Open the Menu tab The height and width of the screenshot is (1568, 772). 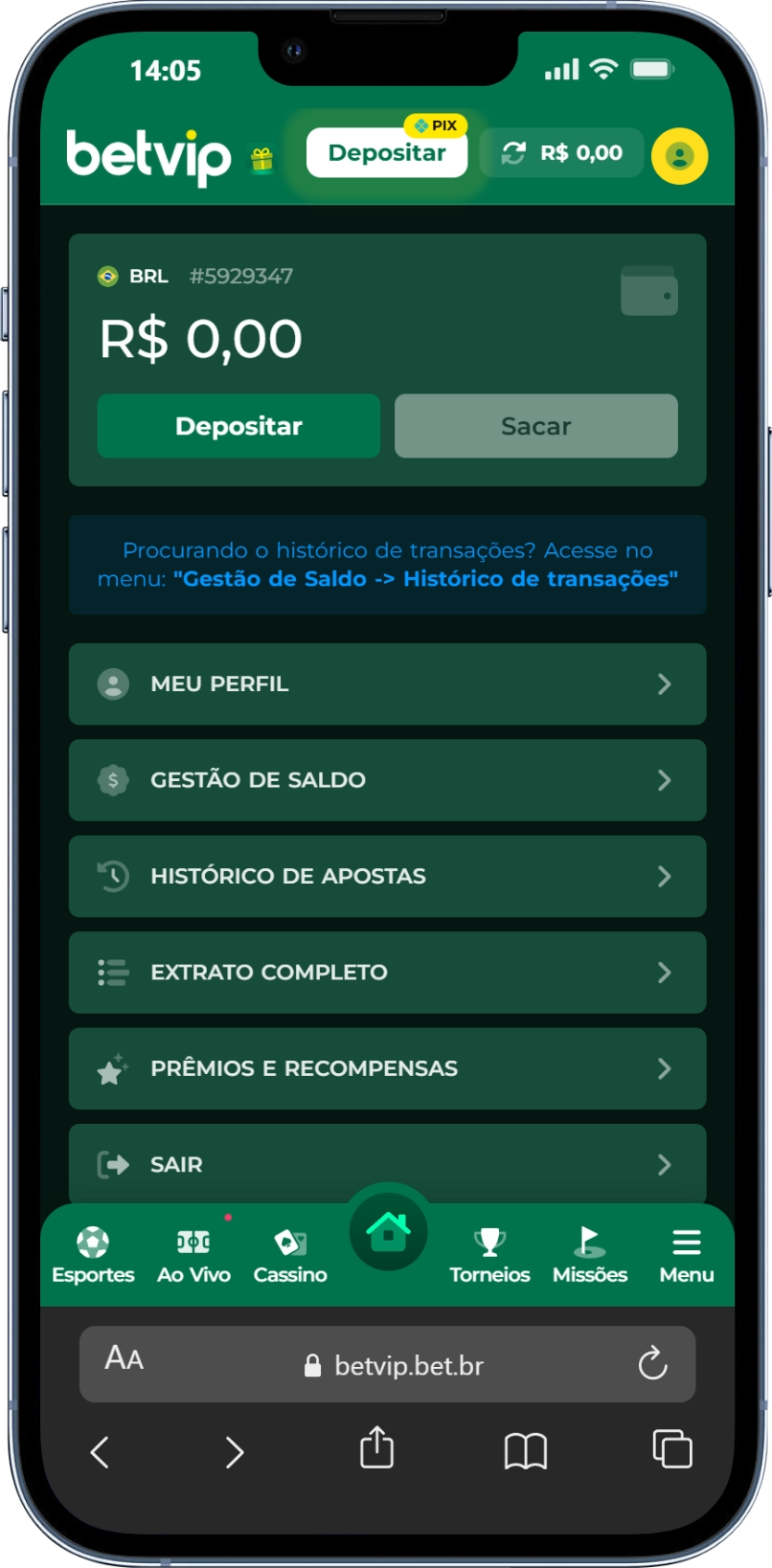(x=686, y=1255)
